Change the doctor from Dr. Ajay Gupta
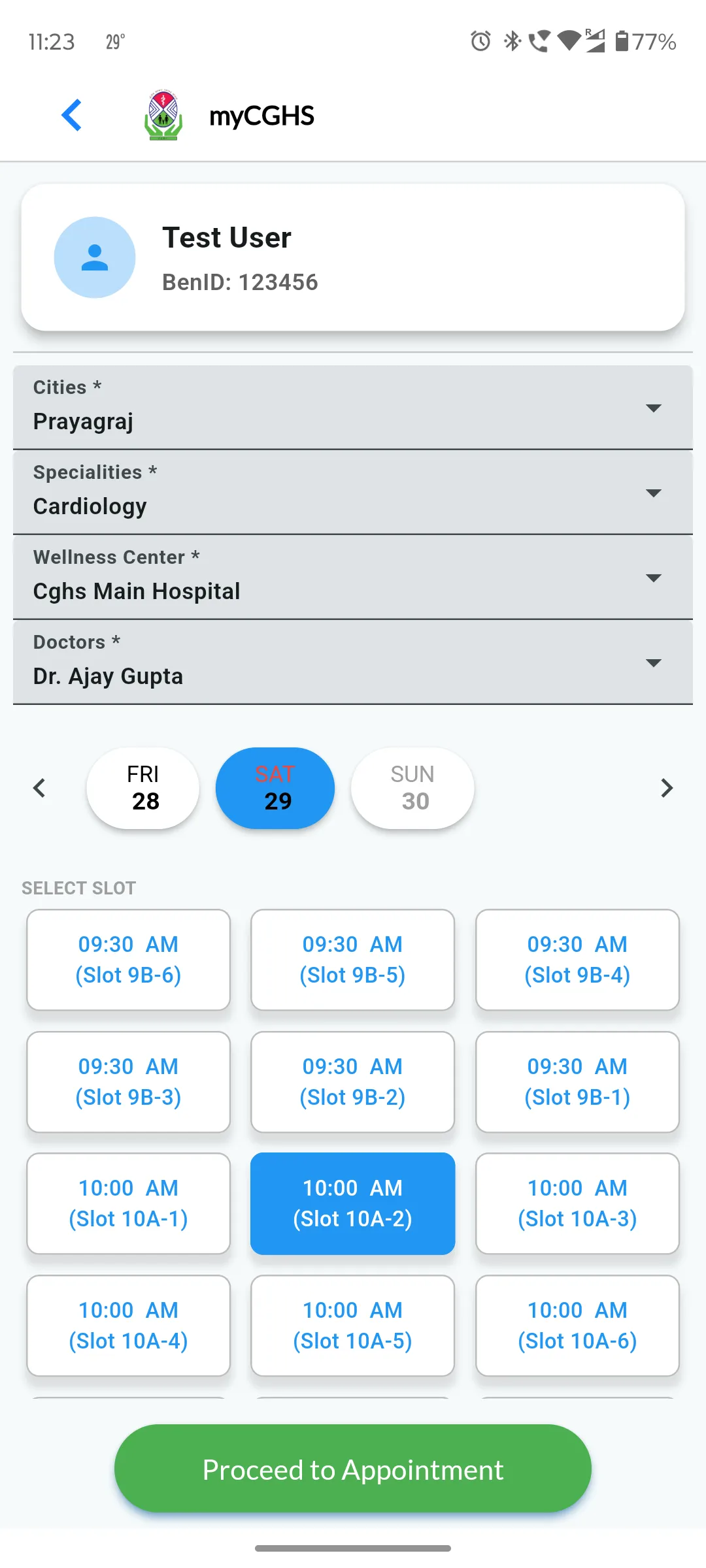The height and width of the screenshot is (1568, 706). [353, 662]
